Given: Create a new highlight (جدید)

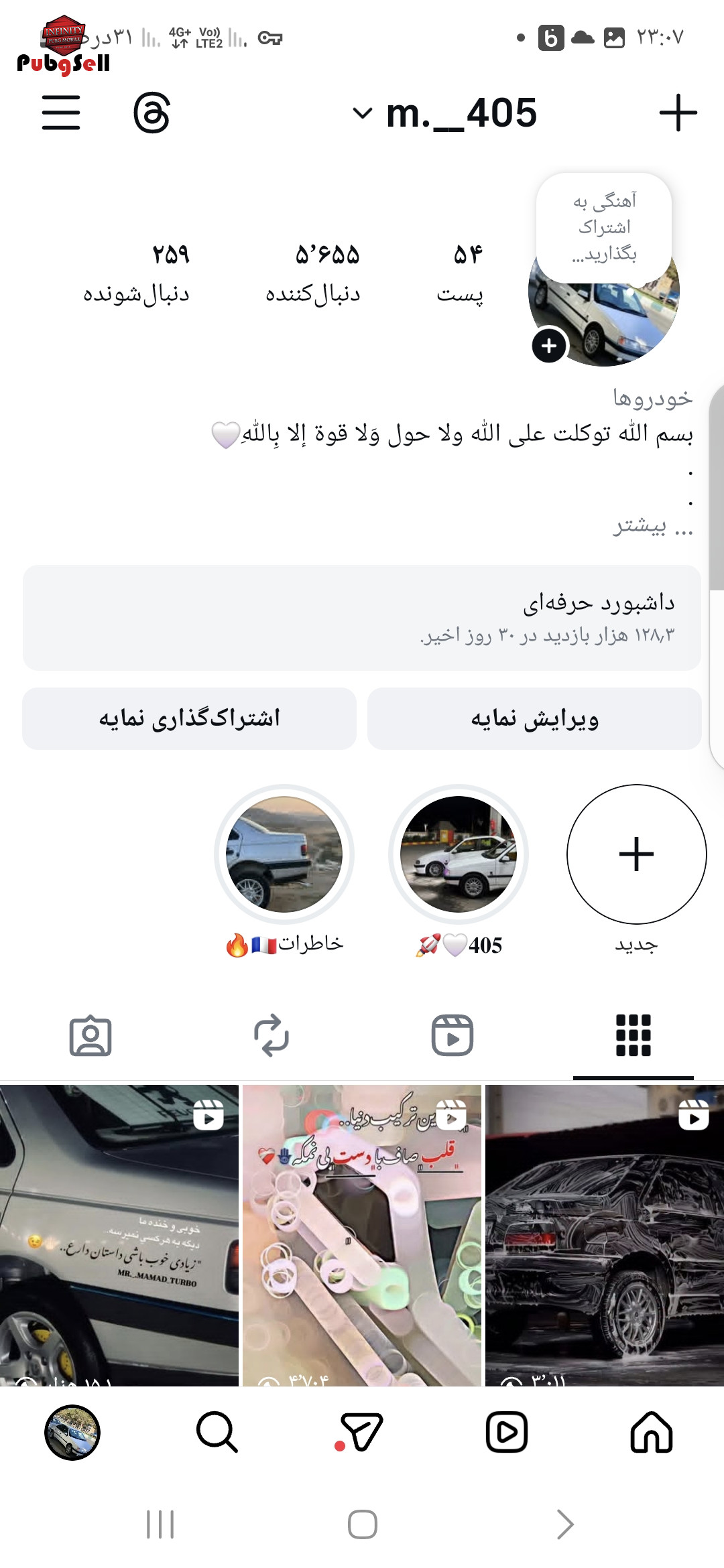Looking at the screenshot, I should 636,854.
